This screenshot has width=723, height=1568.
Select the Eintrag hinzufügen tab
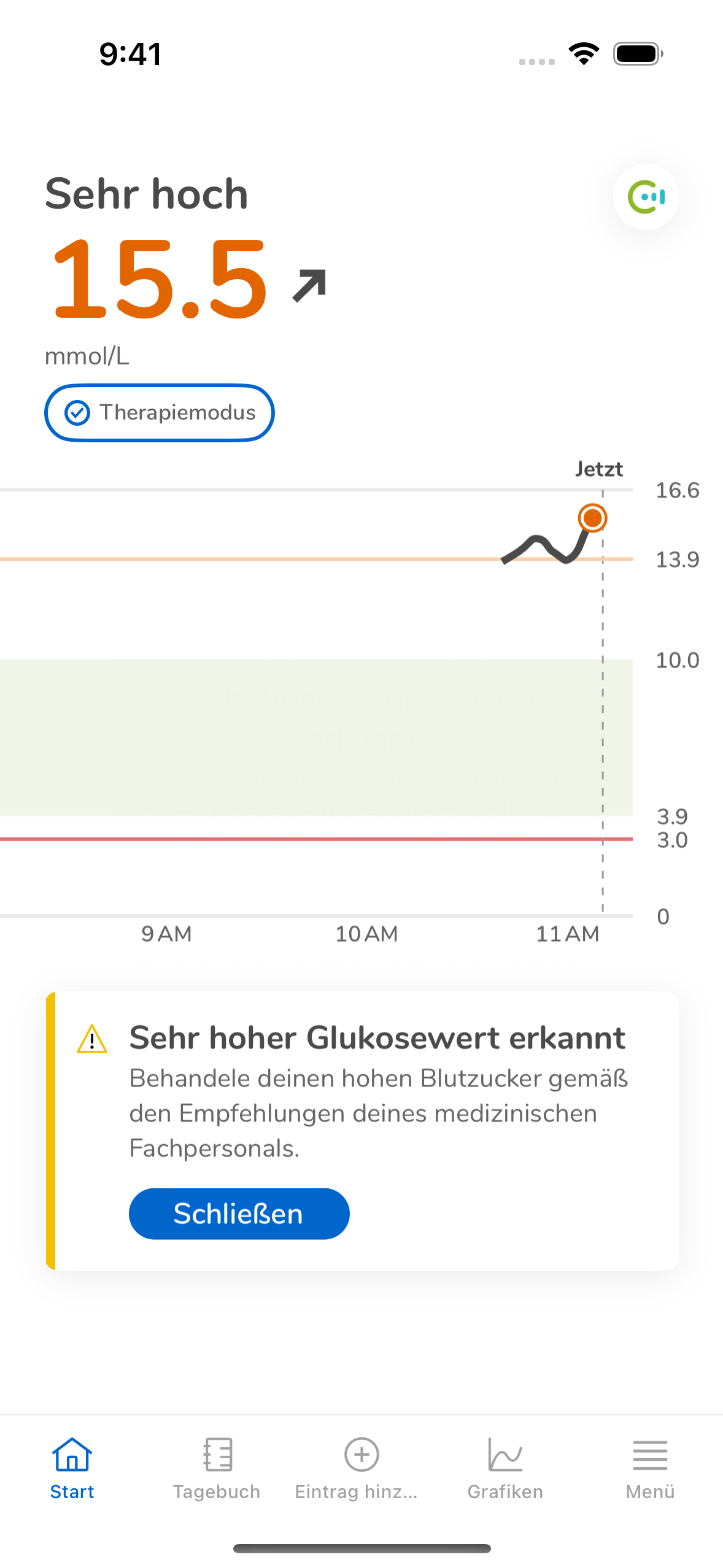coord(361,1469)
